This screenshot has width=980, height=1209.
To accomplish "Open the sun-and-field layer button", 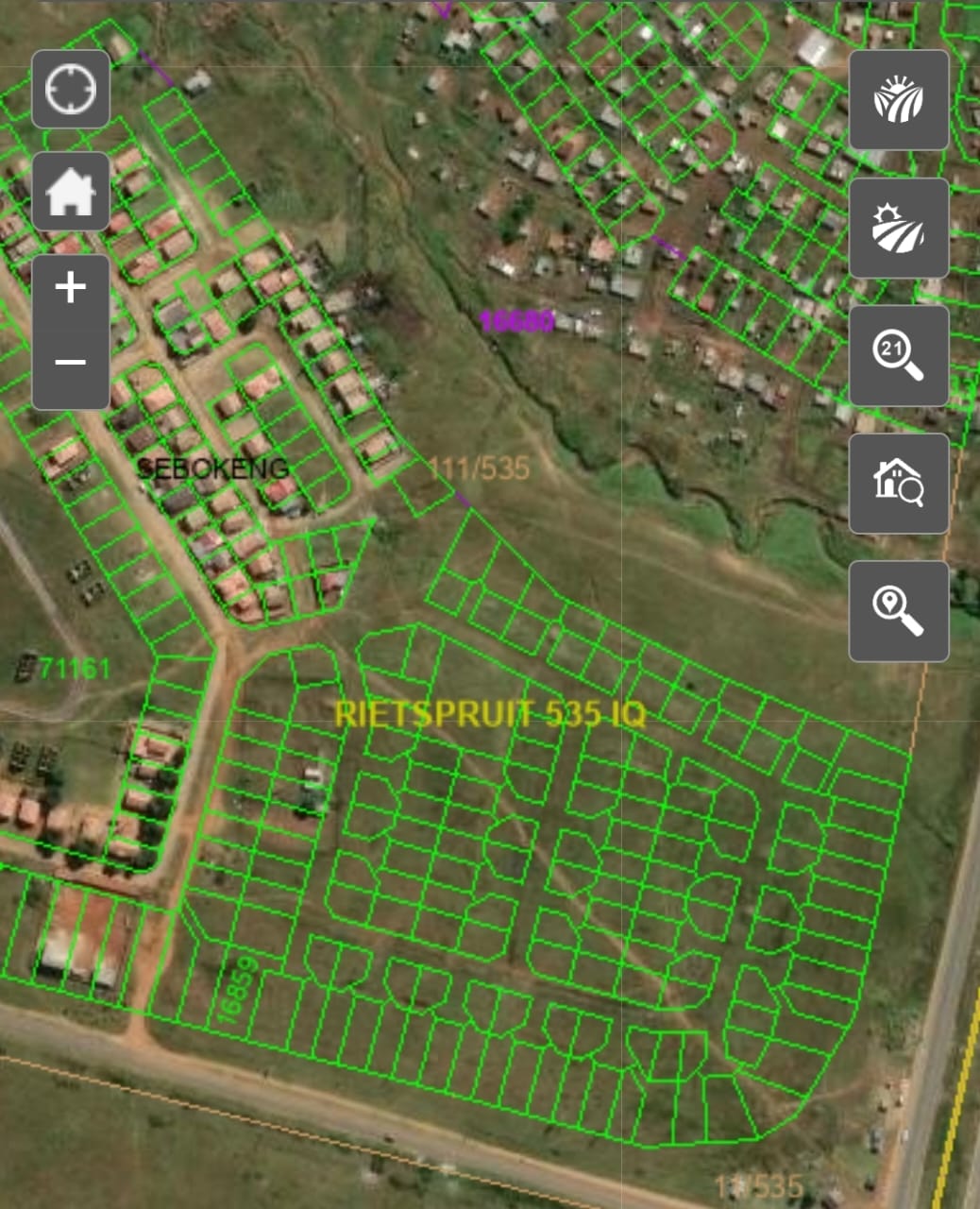I will tap(898, 228).
